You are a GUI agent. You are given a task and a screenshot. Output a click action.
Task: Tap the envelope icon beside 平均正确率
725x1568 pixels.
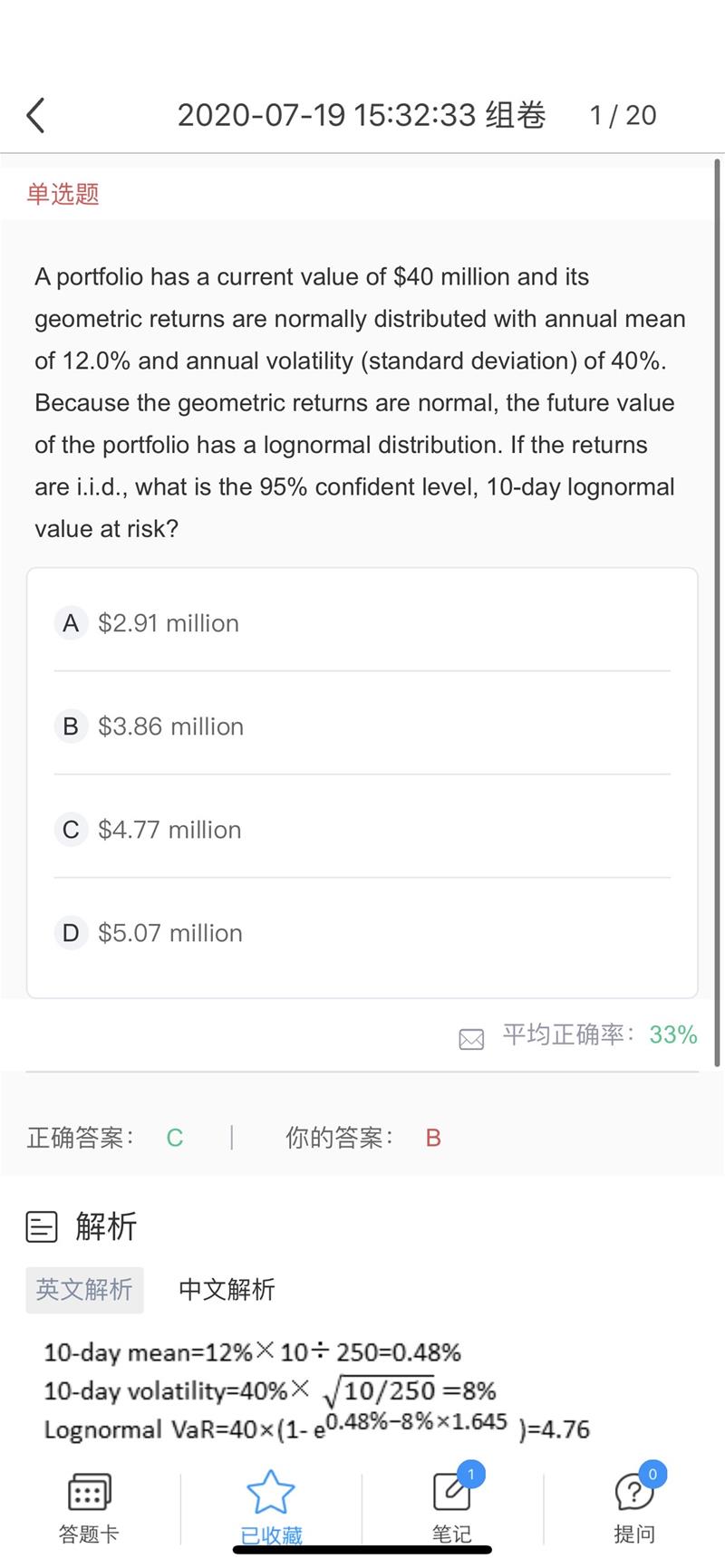pos(471,1038)
